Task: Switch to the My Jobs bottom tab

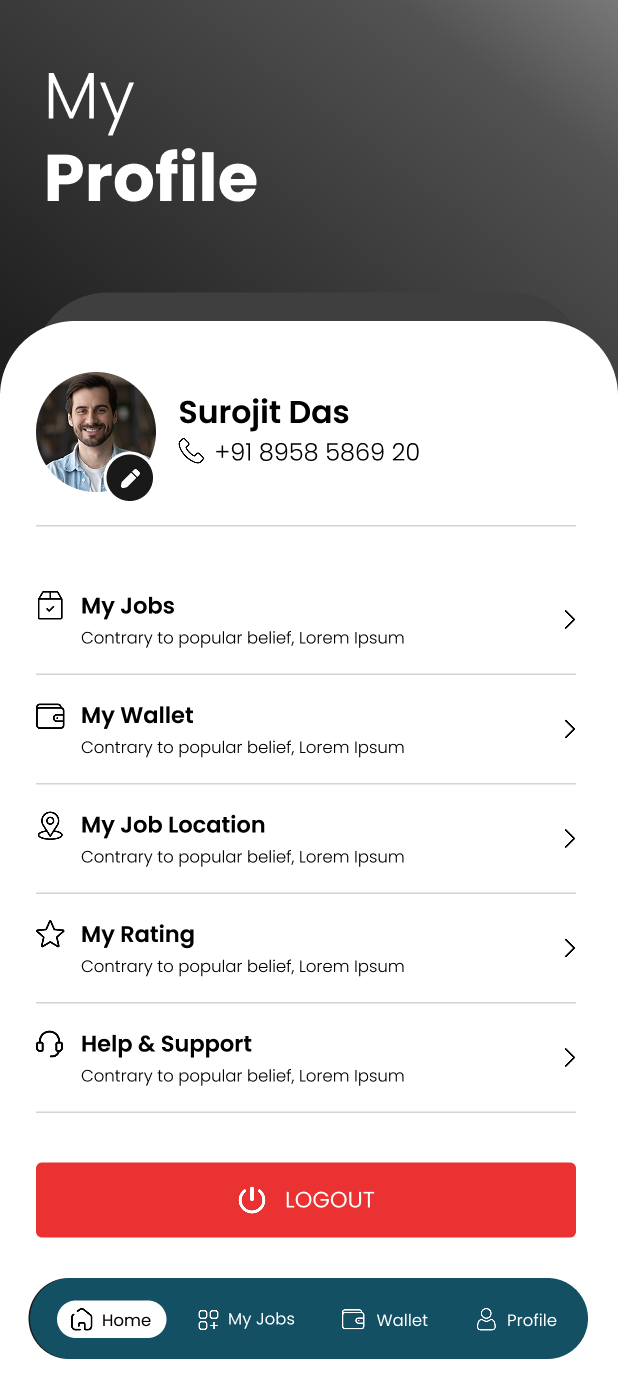Action: (x=246, y=1319)
